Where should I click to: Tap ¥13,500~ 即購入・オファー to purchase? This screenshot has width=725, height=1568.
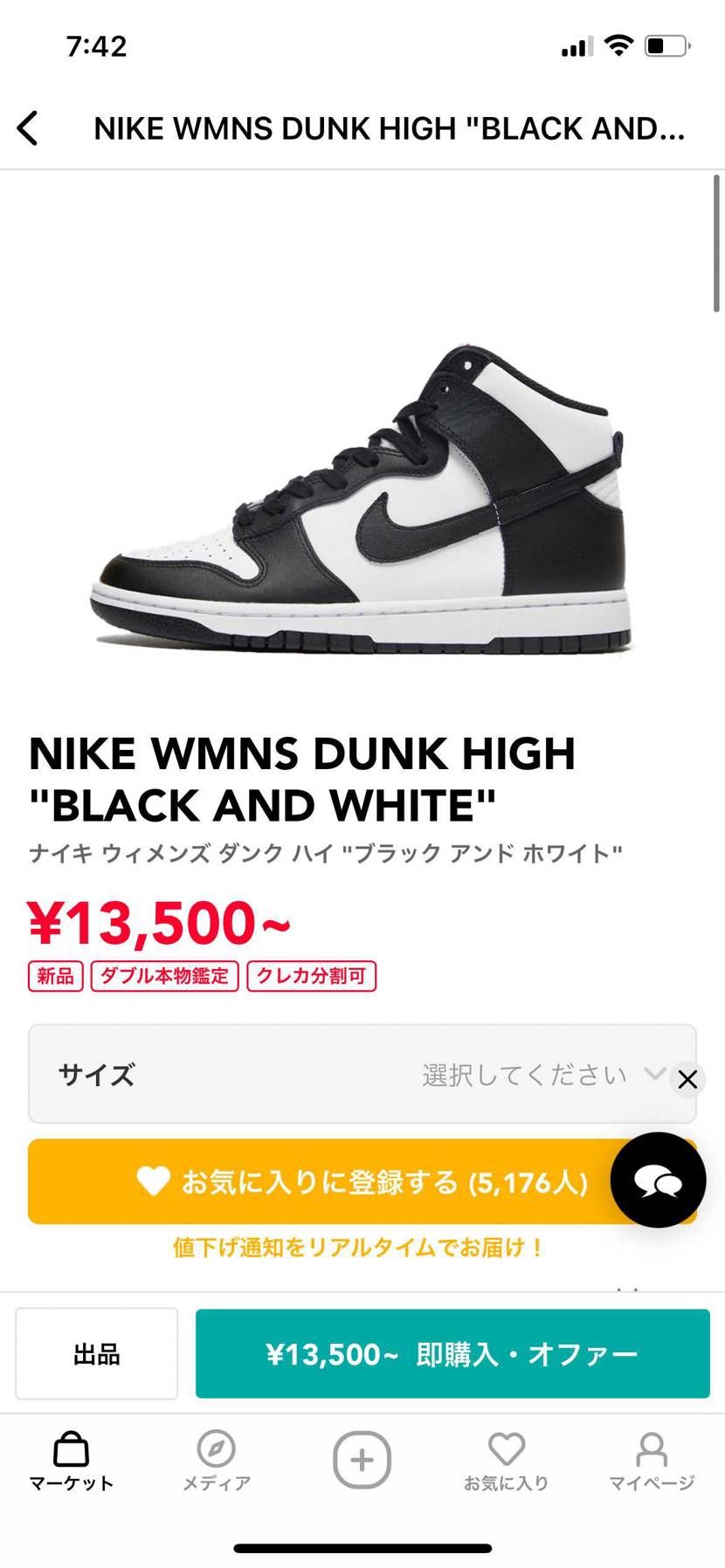[x=452, y=1352]
